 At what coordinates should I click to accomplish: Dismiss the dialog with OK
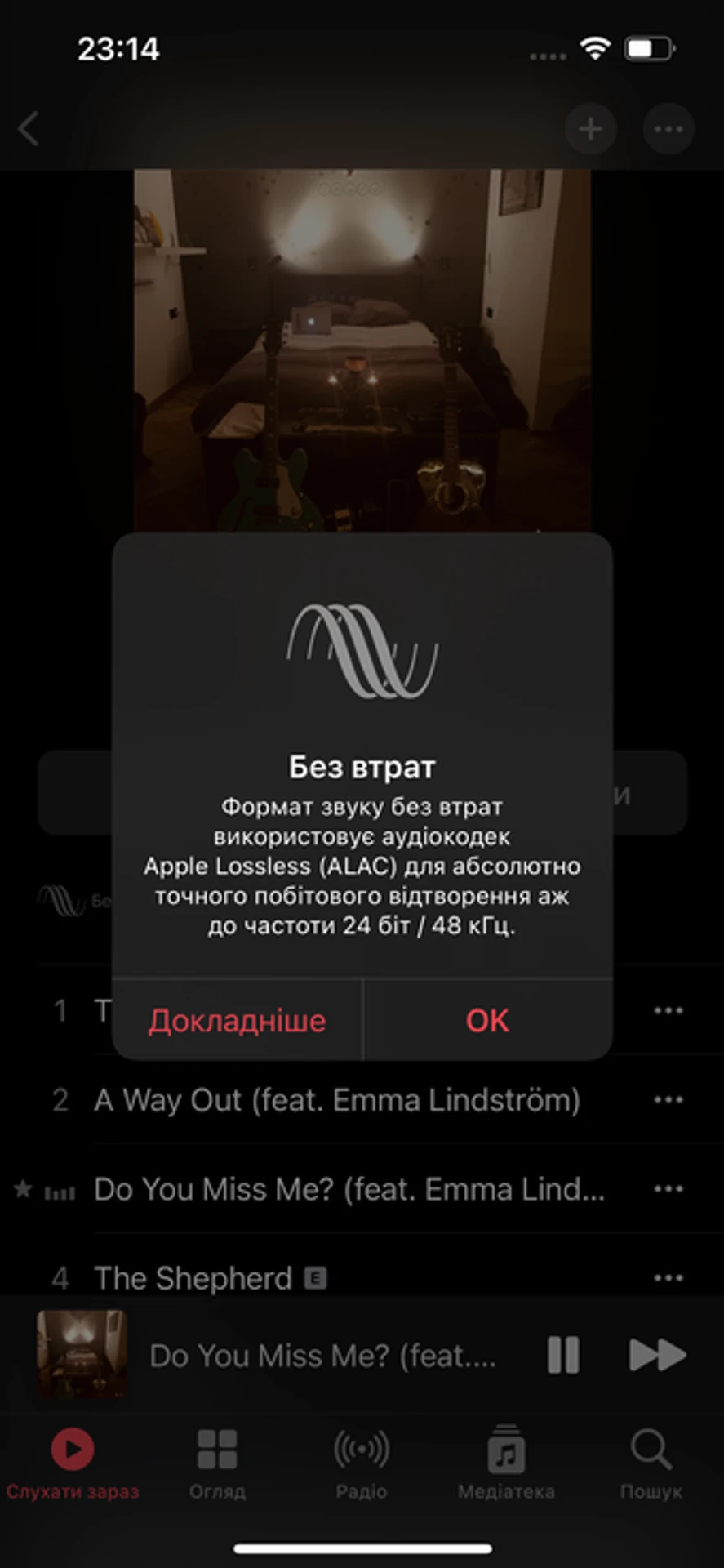487,1021
